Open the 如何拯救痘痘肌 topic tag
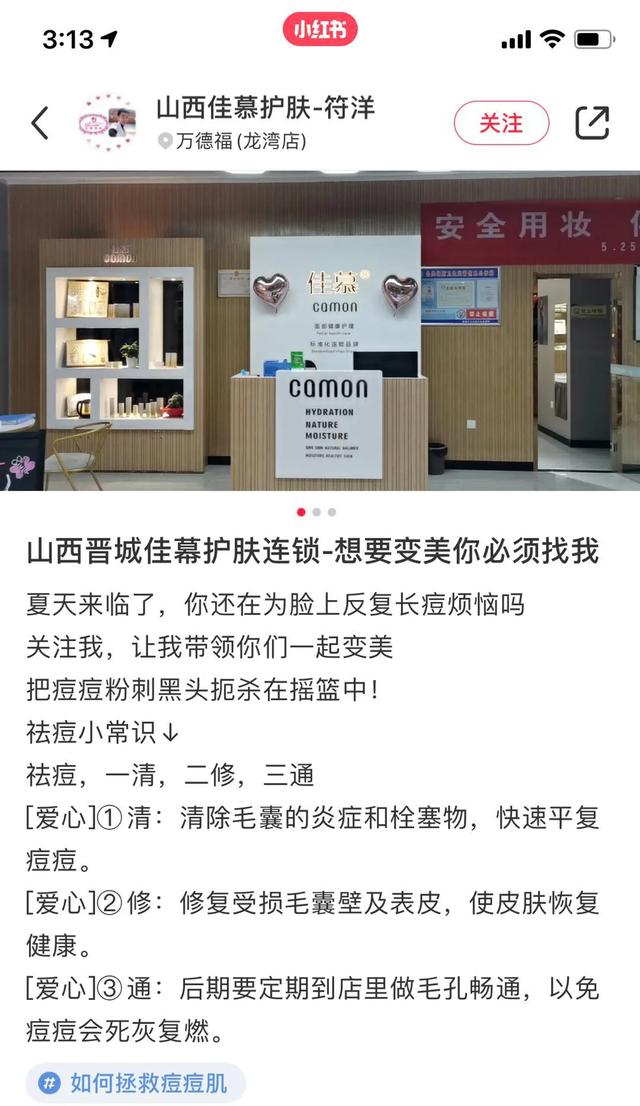Viewport: 640px width, 1106px height. pos(136,1082)
